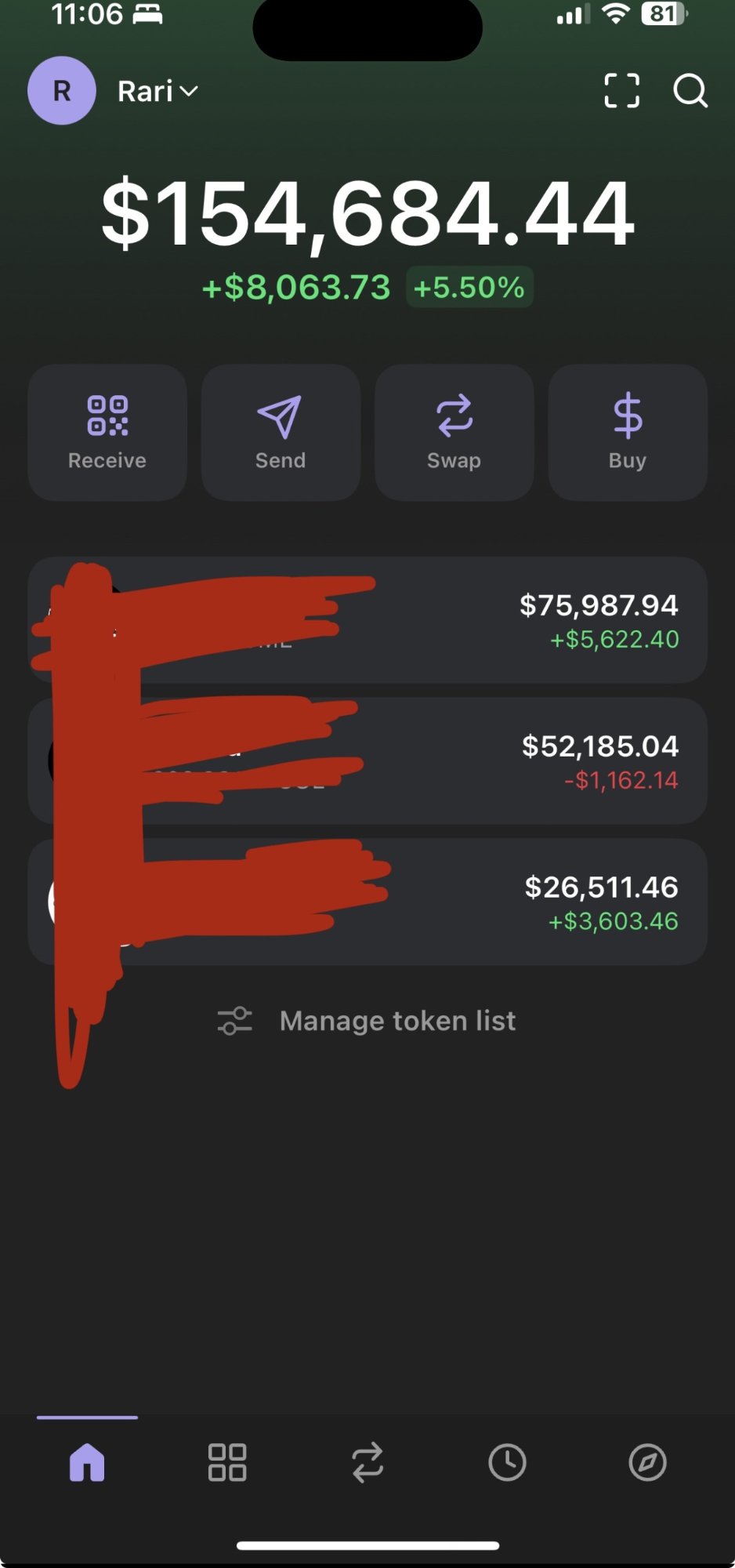Screen dimensions: 735x1568
Task: Open the Swap action button
Action: (x=454, y=432)
